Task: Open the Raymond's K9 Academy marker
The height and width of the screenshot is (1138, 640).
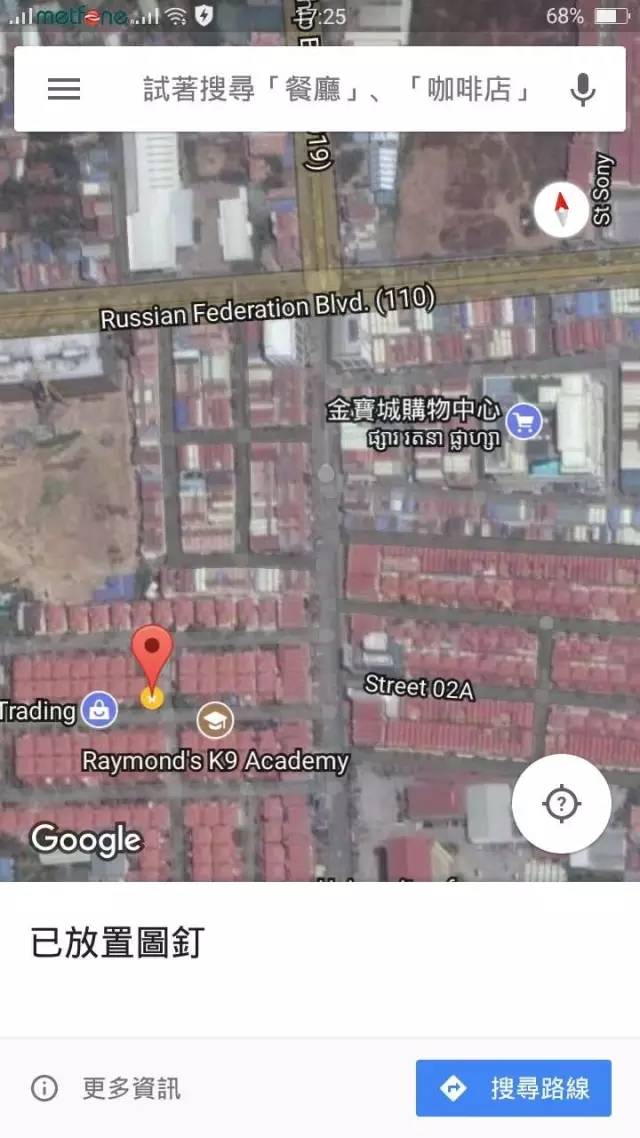Action: point(215,720)
